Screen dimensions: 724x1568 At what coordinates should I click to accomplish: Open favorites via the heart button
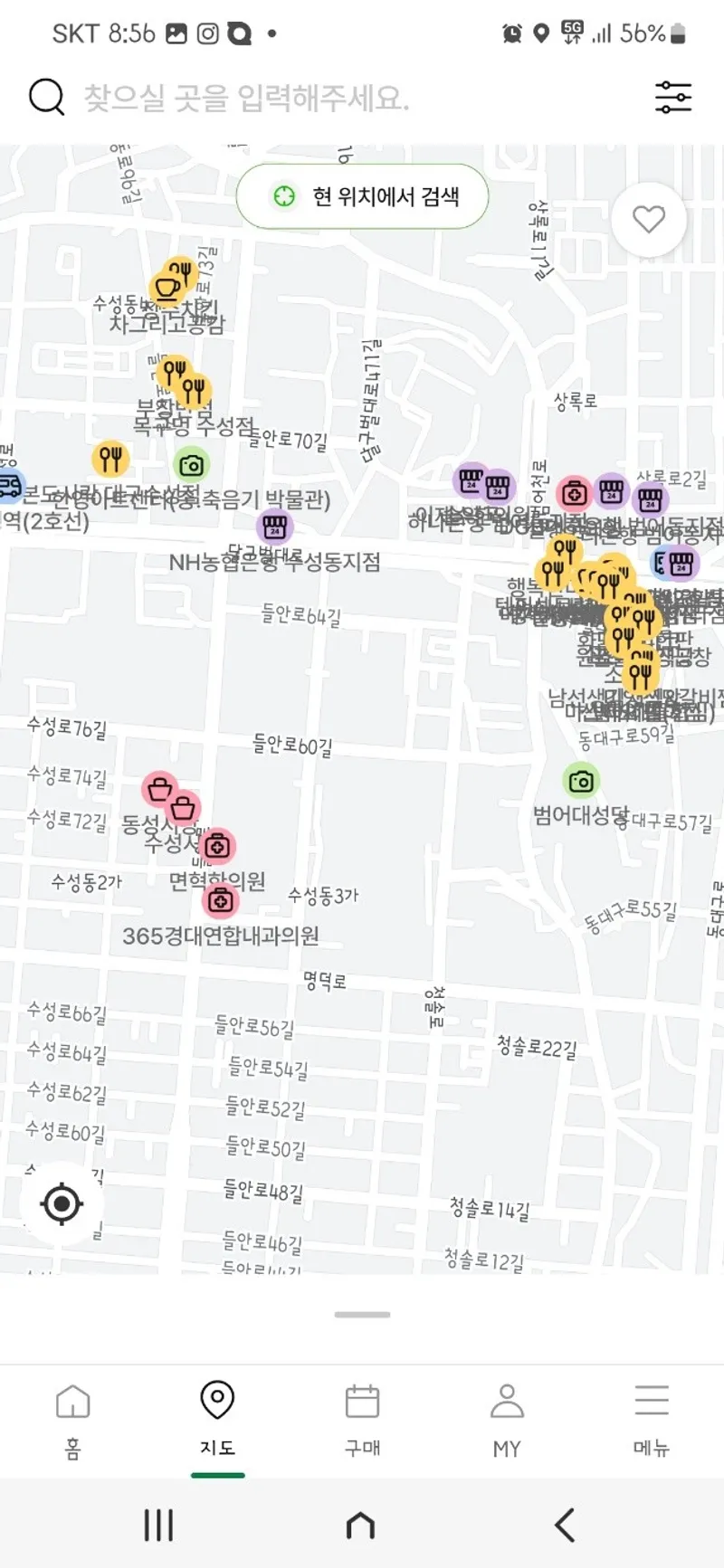648,220
